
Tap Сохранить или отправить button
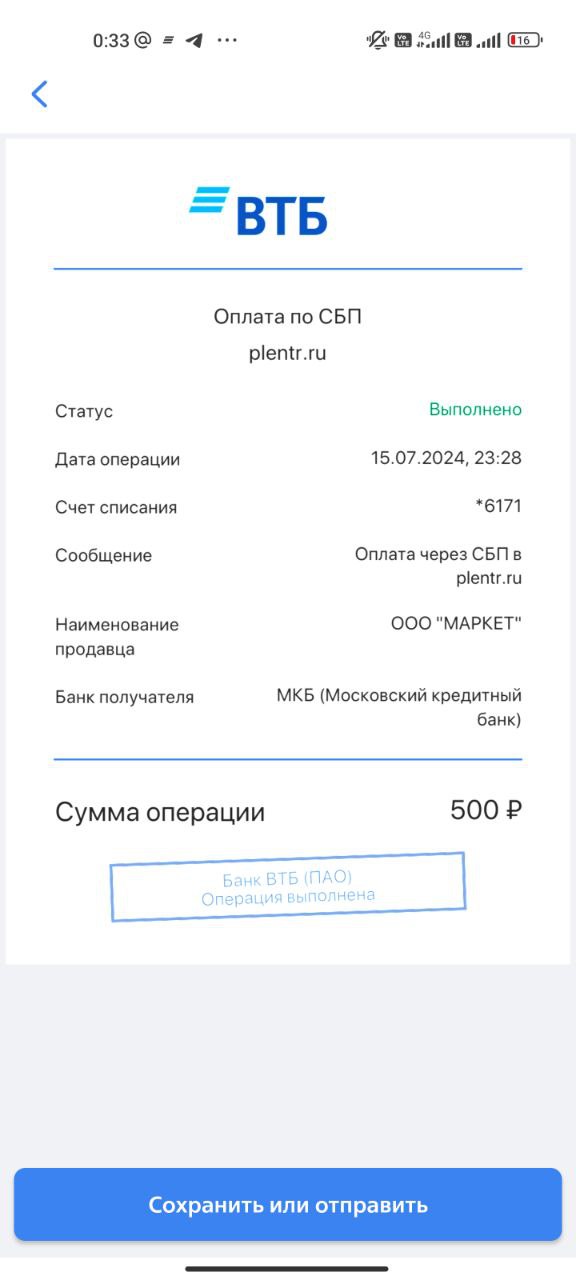[x=288, y=1204]
